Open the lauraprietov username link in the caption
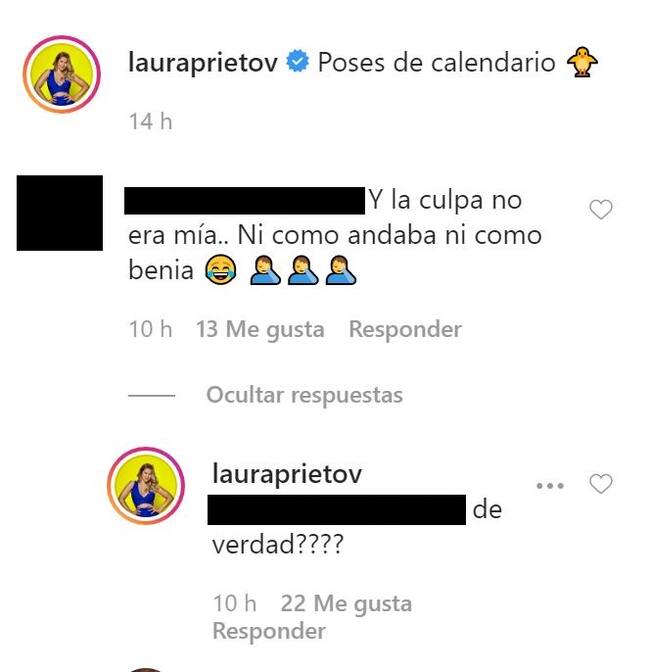650x672 pixels. tap(204, 63)
